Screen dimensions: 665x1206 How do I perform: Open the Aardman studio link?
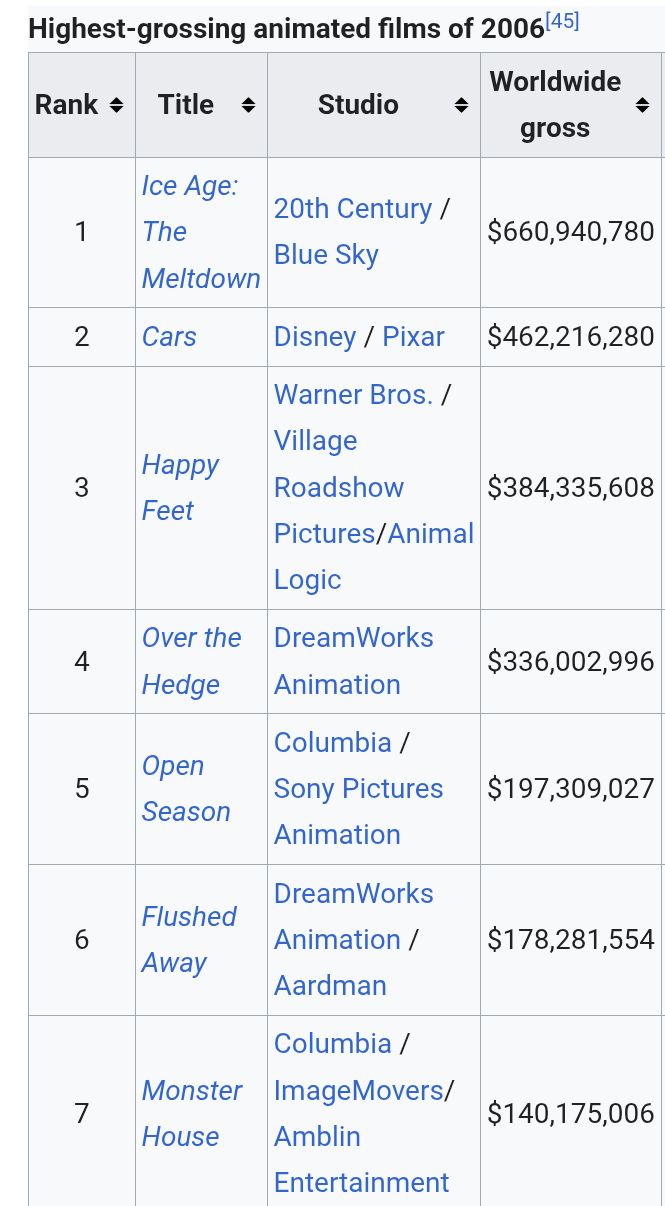pyautogui.click(x=330, y=986)
